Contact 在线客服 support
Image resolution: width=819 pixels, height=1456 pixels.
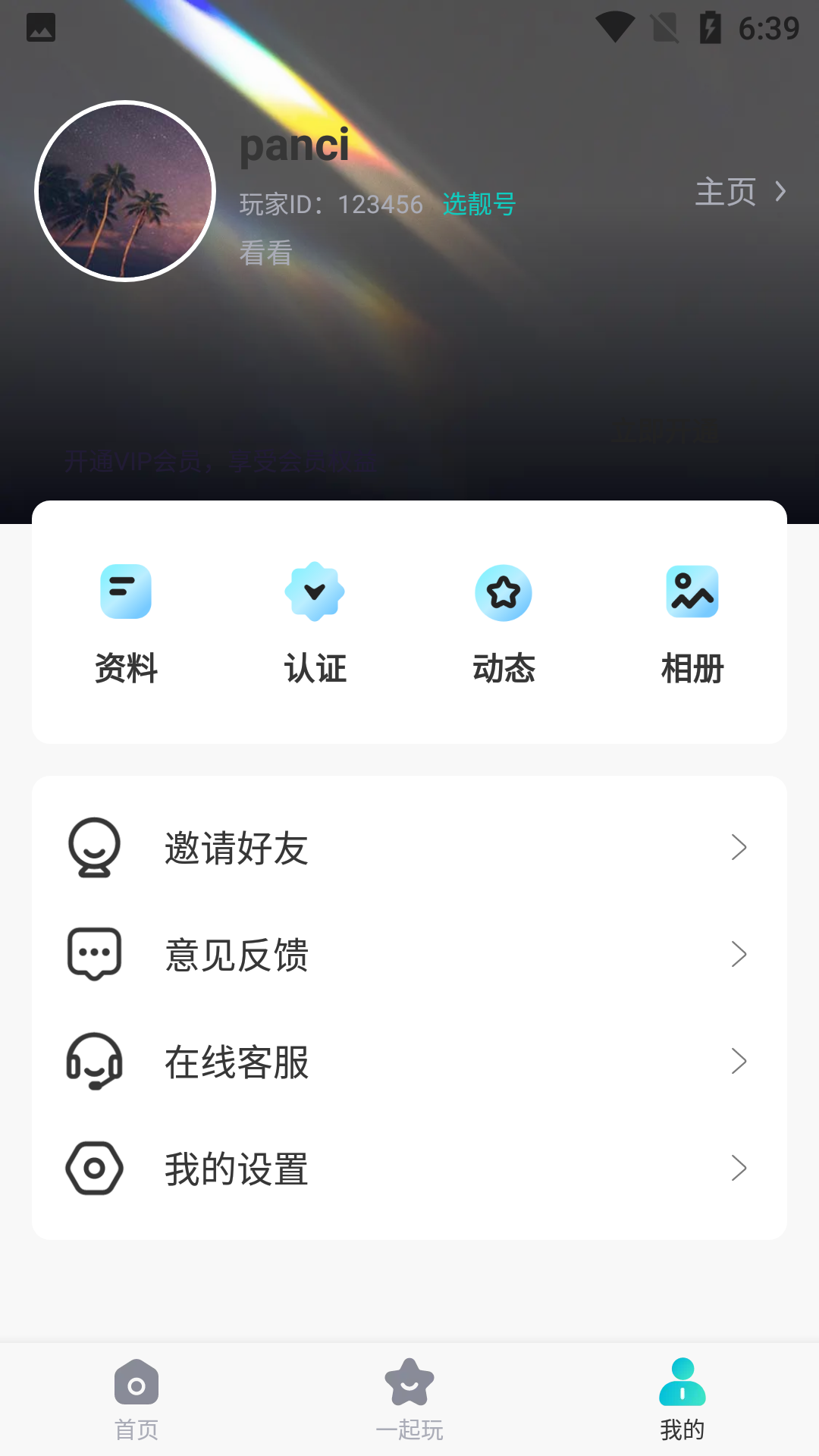tap(409, 1062)
